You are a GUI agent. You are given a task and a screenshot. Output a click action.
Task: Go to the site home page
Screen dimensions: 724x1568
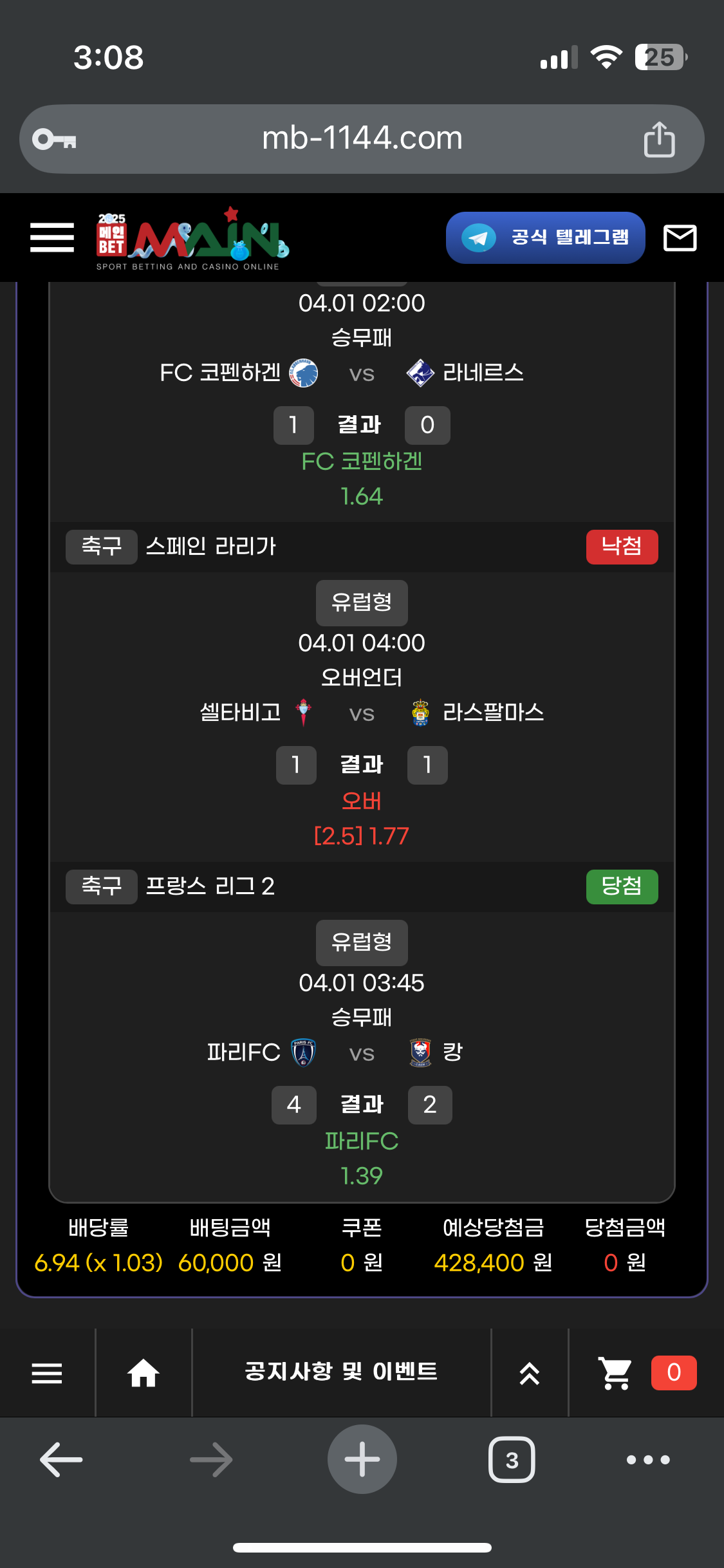point(143,1373)
